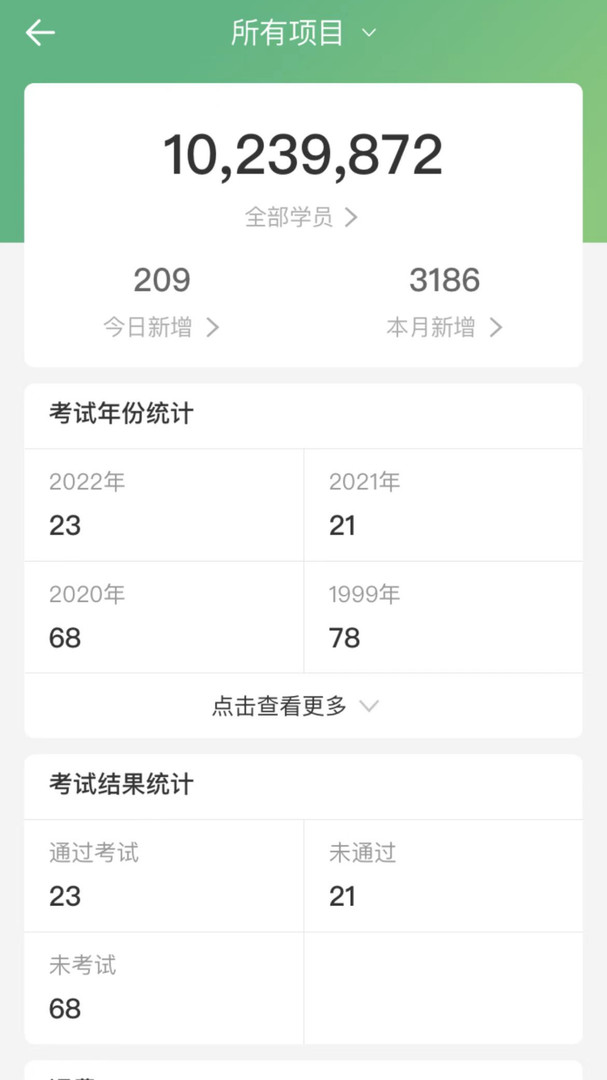
Task: Open 未通过 result stat
Action: click(x=443, y=875)
